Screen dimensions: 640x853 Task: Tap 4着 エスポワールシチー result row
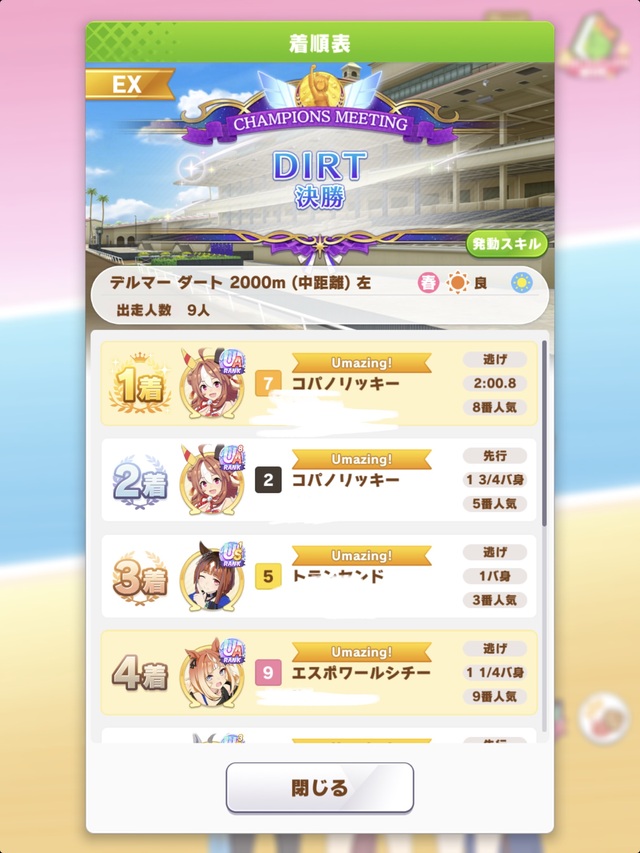point(318,672)
